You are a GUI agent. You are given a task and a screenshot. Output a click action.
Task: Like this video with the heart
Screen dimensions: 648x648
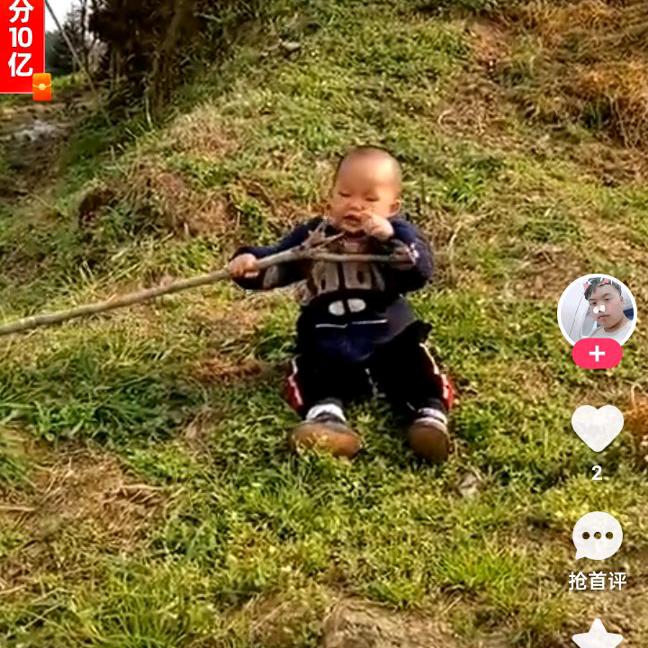[597, 428]
